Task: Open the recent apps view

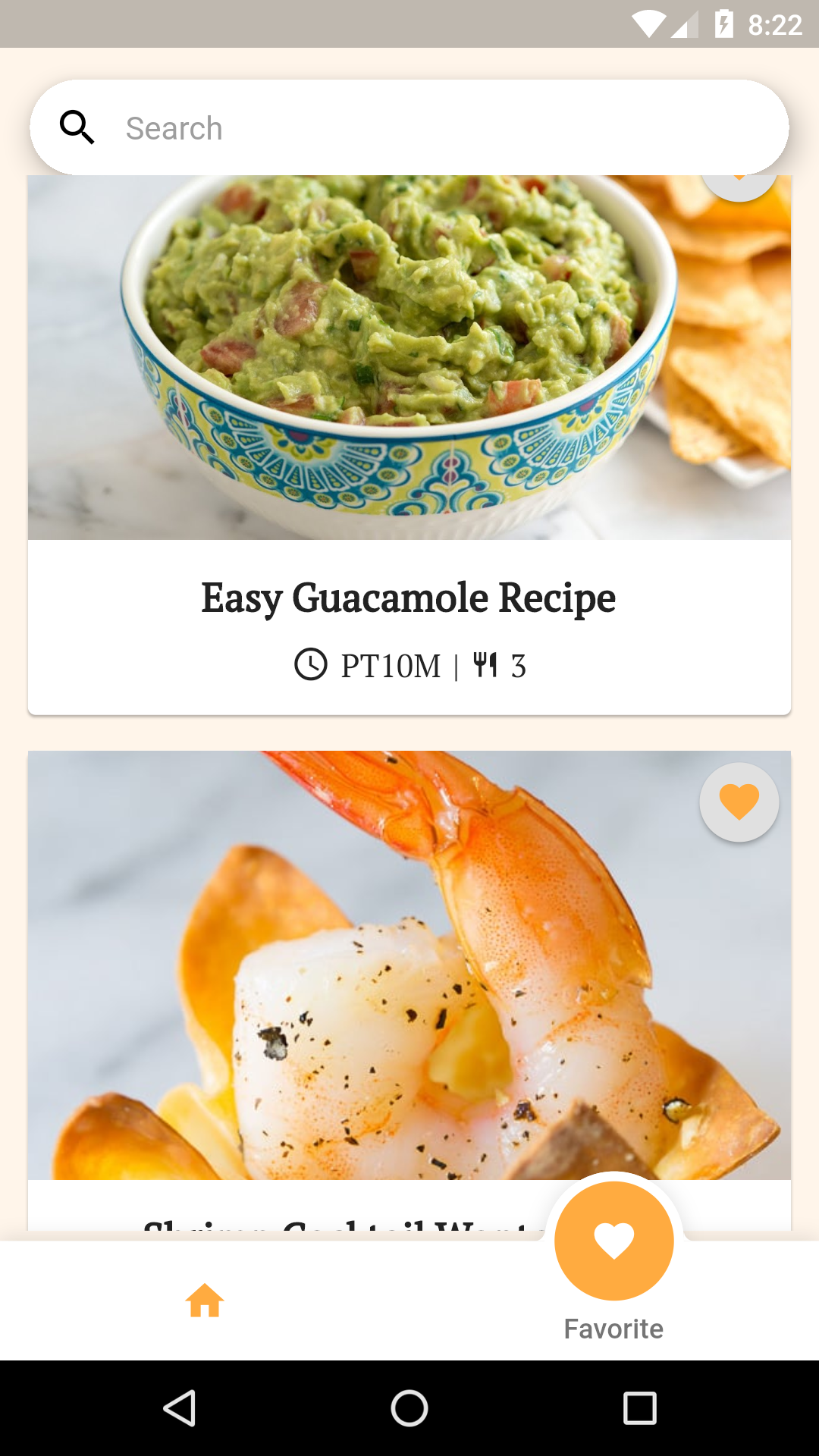Action: coord(639,1408)
